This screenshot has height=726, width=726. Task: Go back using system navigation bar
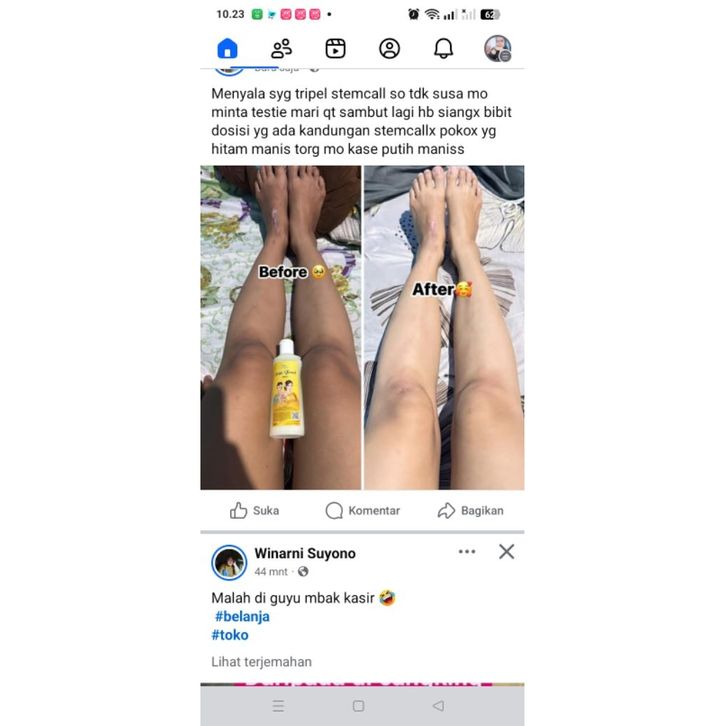click(x=437, y=705)
